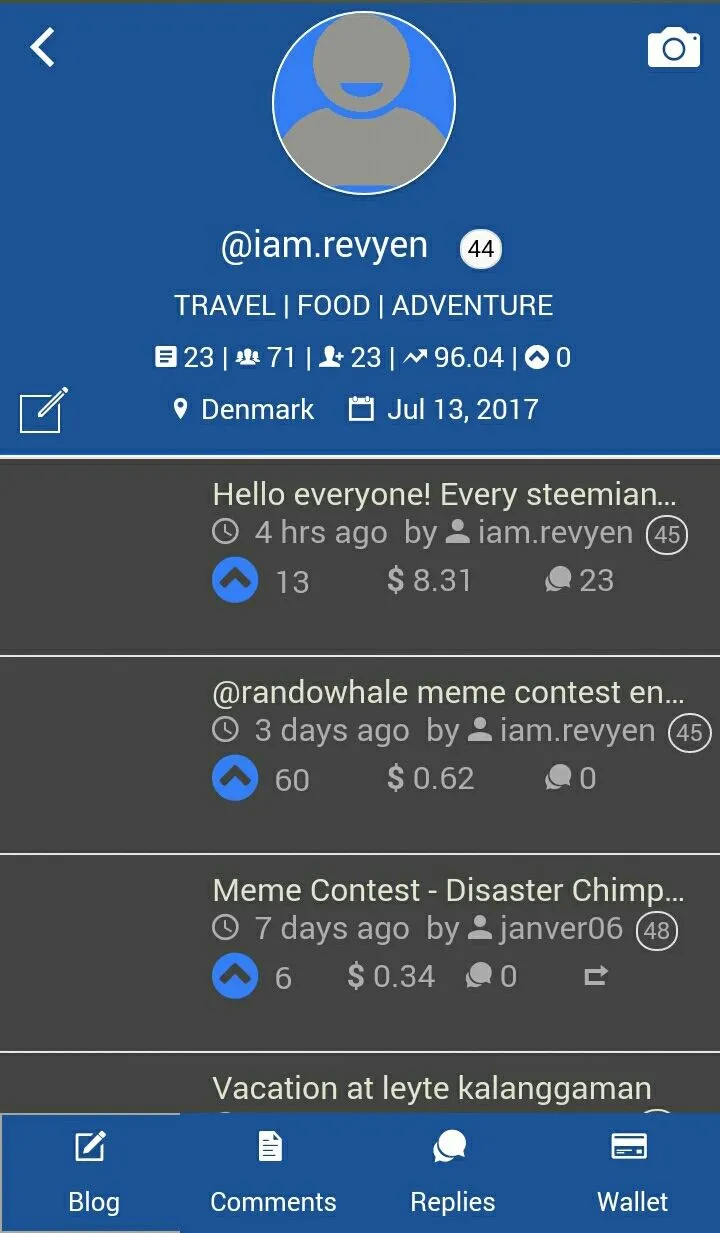Switch to the Replies tab
The height and width of the screenshot is (1233, 720).
(452, 1173)
